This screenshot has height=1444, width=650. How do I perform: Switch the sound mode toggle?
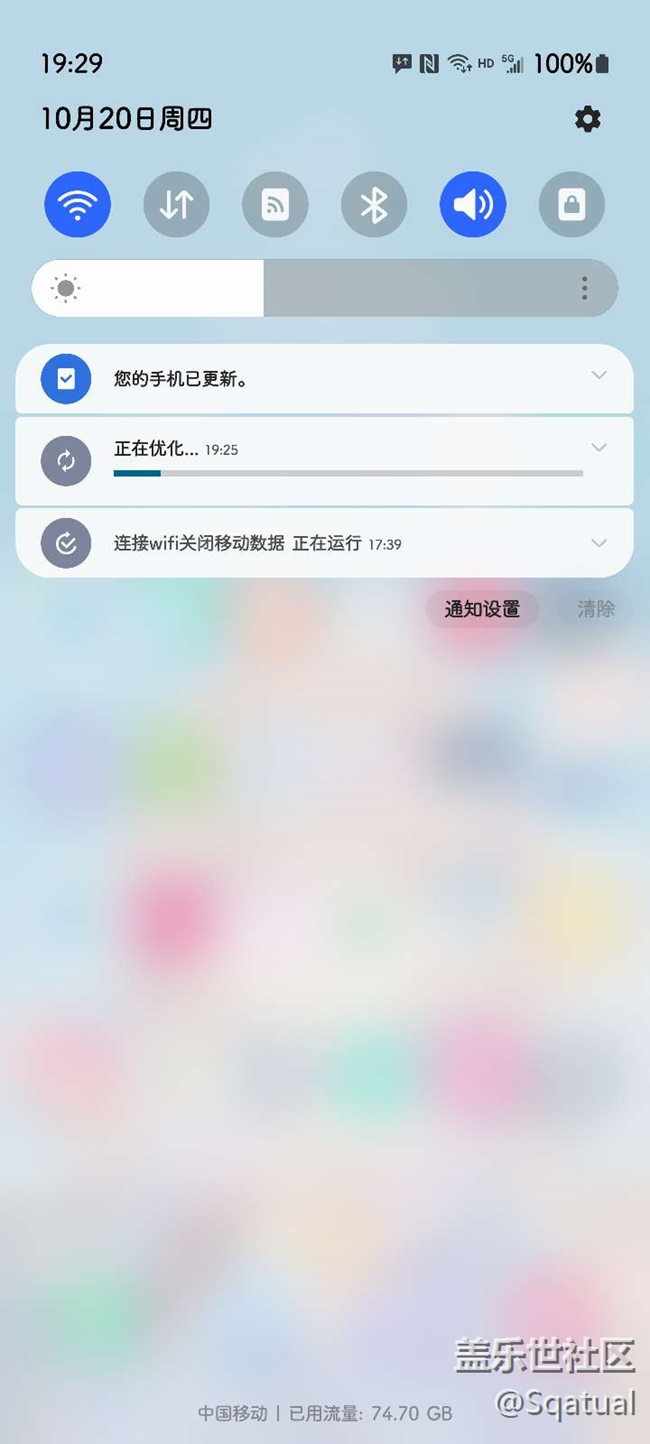click(x=473, y=205)
